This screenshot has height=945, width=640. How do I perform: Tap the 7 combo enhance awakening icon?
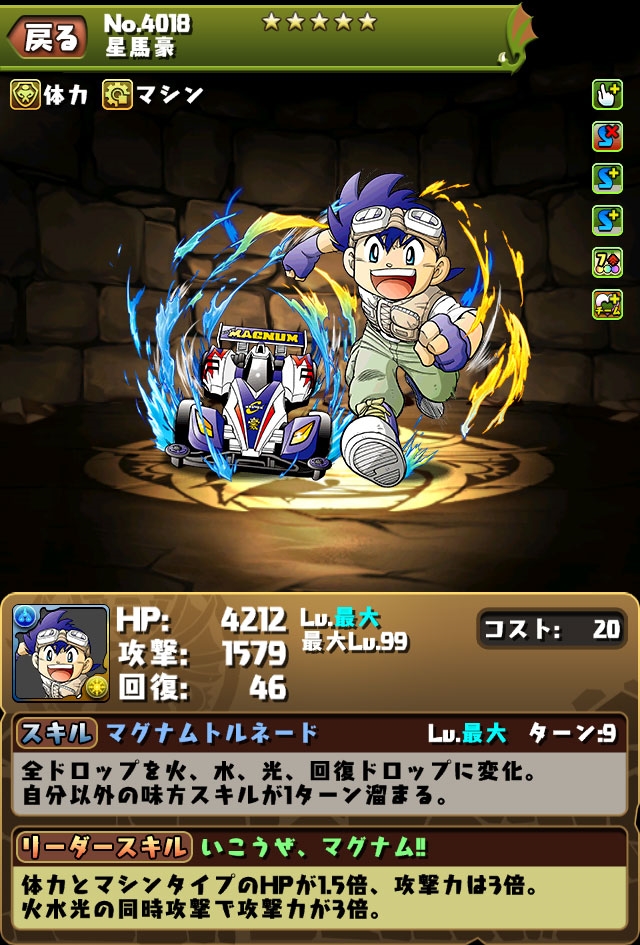(x=607, y=262)
